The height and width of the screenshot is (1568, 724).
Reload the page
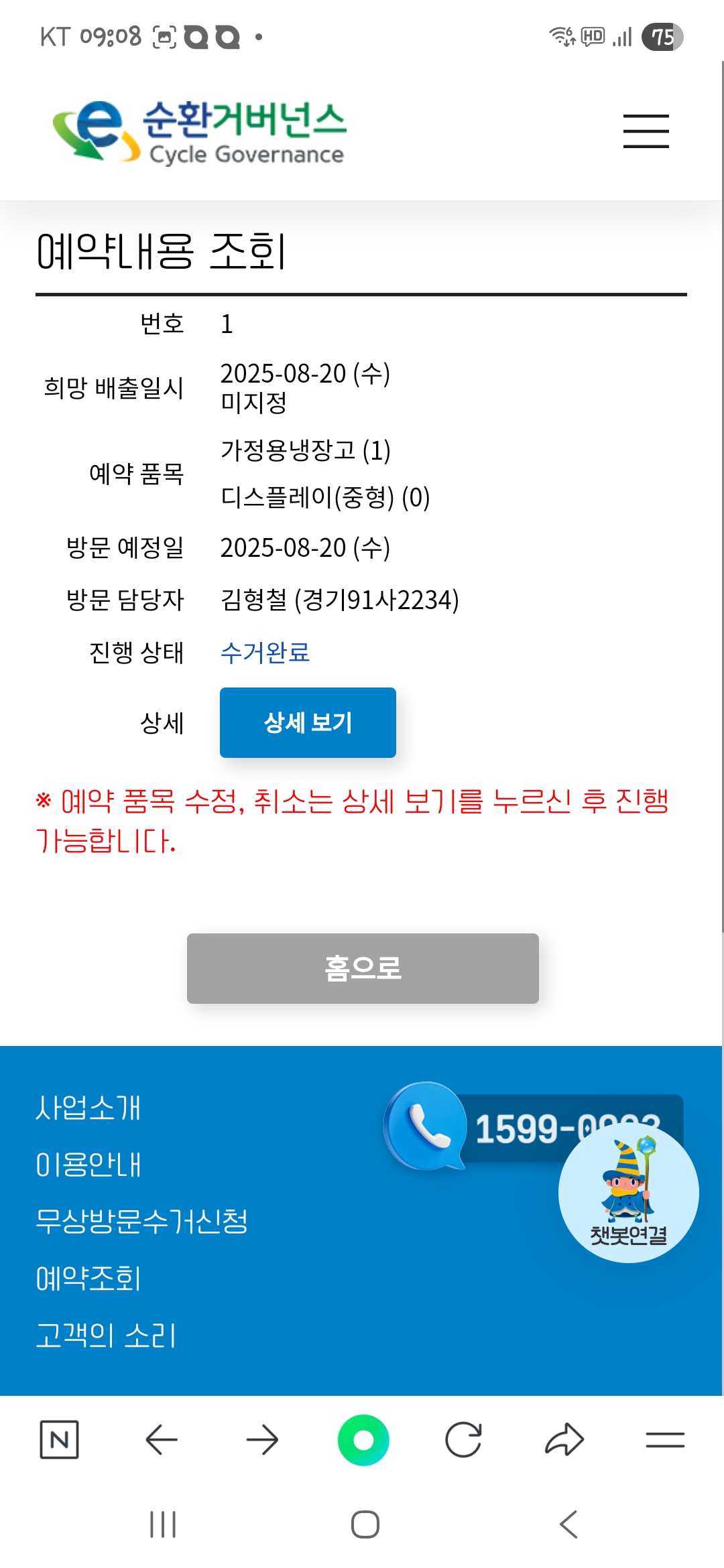[x=463, y=1439]
